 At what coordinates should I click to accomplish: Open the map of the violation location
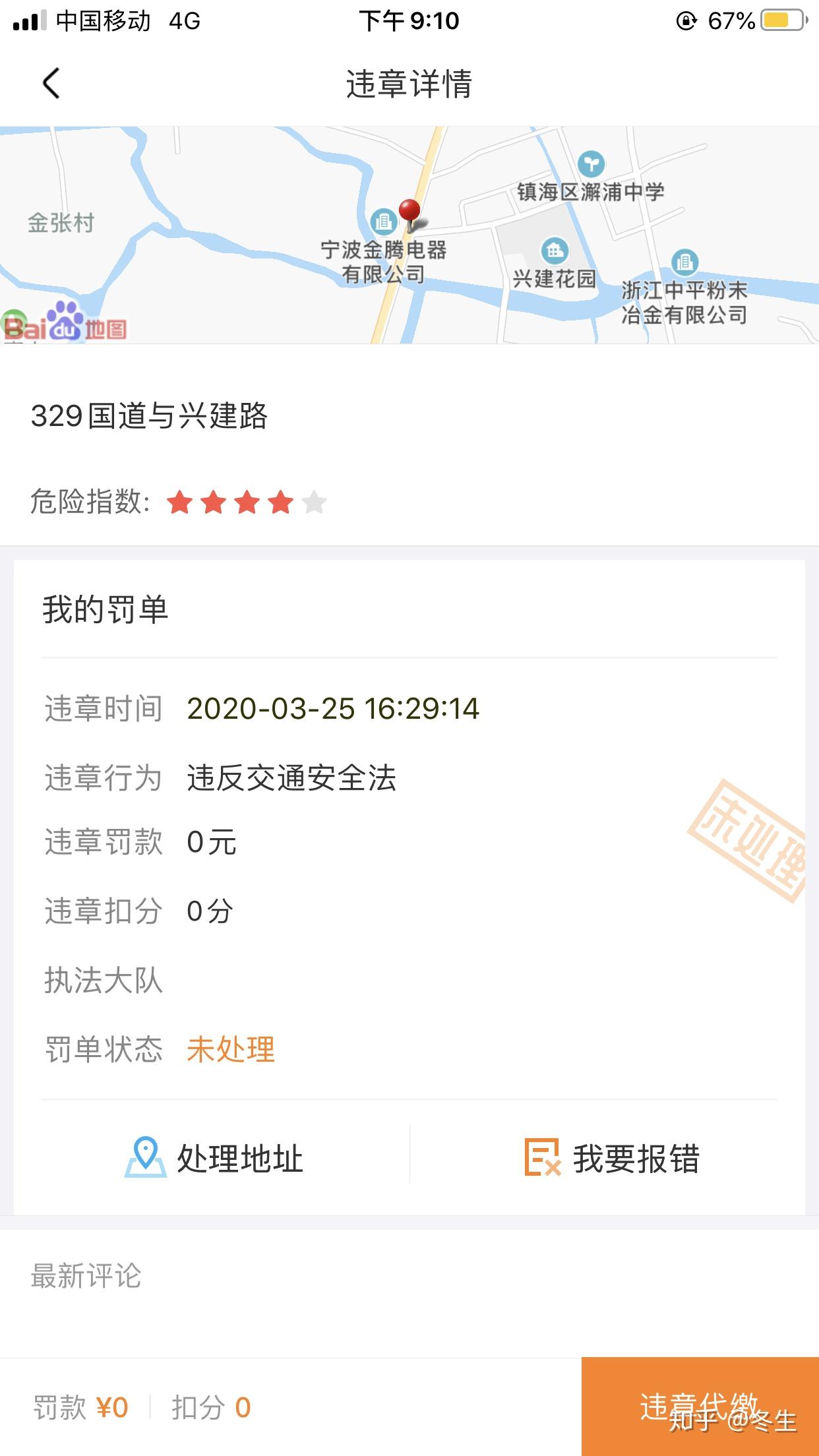click(409, 235)
